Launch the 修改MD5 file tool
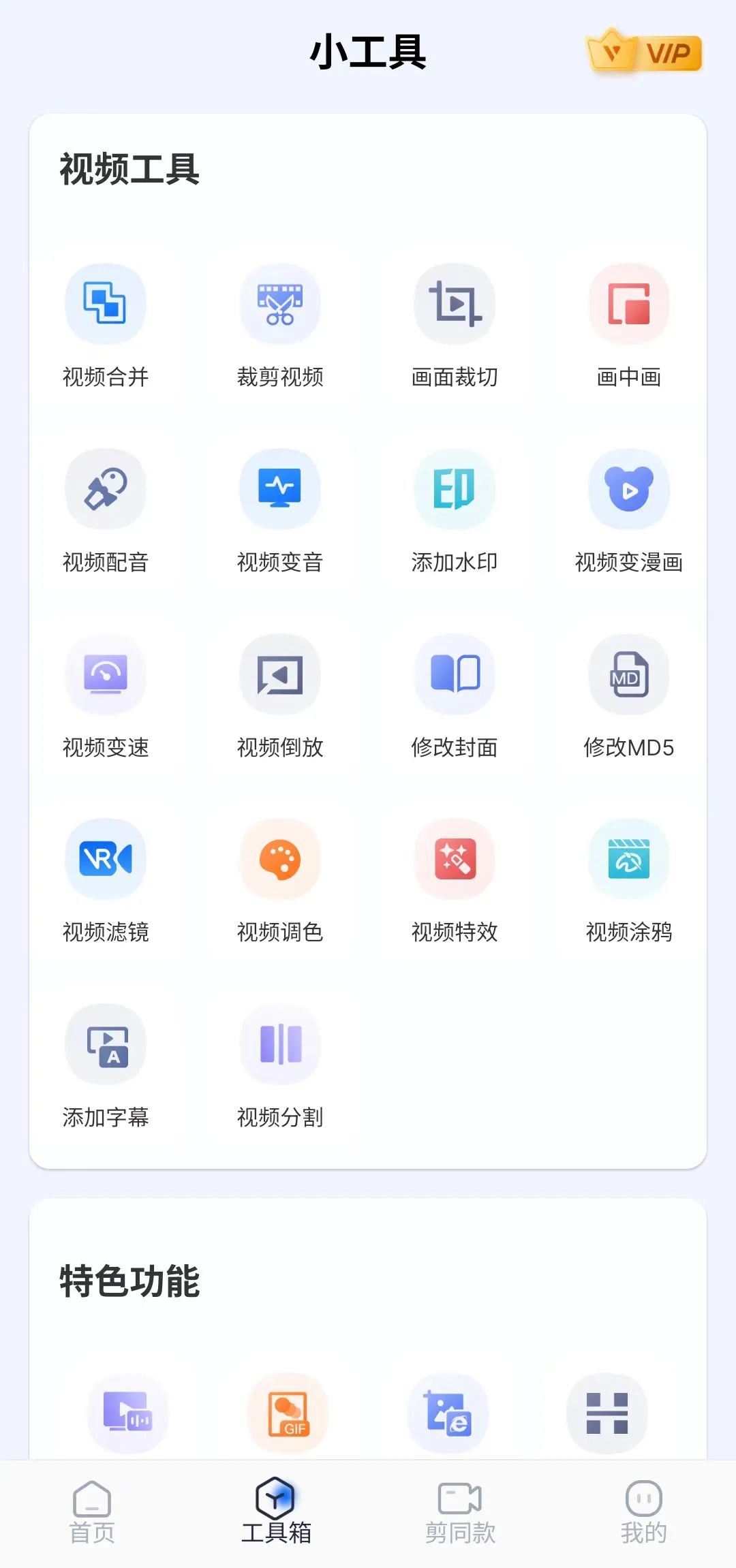The image size is (736, 1568). pyautogui.click(x=629, y=674)
